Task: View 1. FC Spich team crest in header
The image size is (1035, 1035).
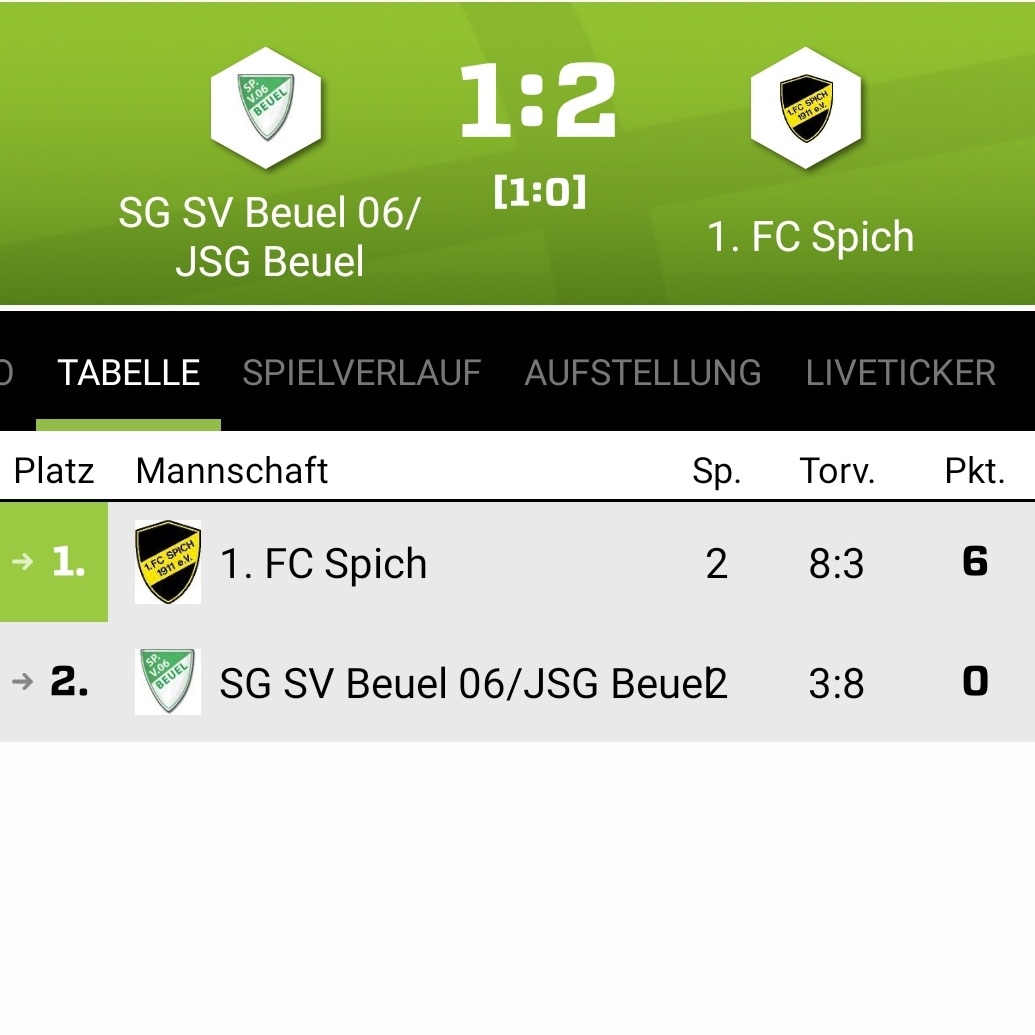Action: pyautogui.click(x=806, y=108)
